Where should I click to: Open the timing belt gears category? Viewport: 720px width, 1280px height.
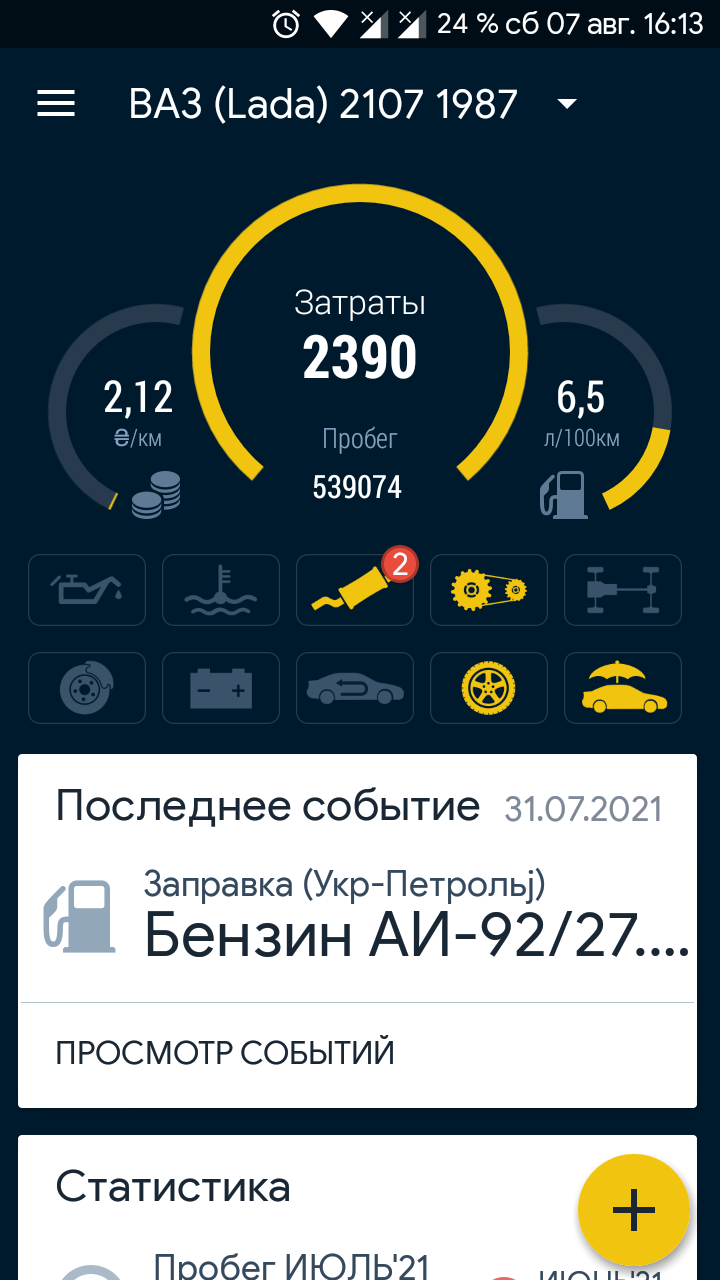[489, 590]
